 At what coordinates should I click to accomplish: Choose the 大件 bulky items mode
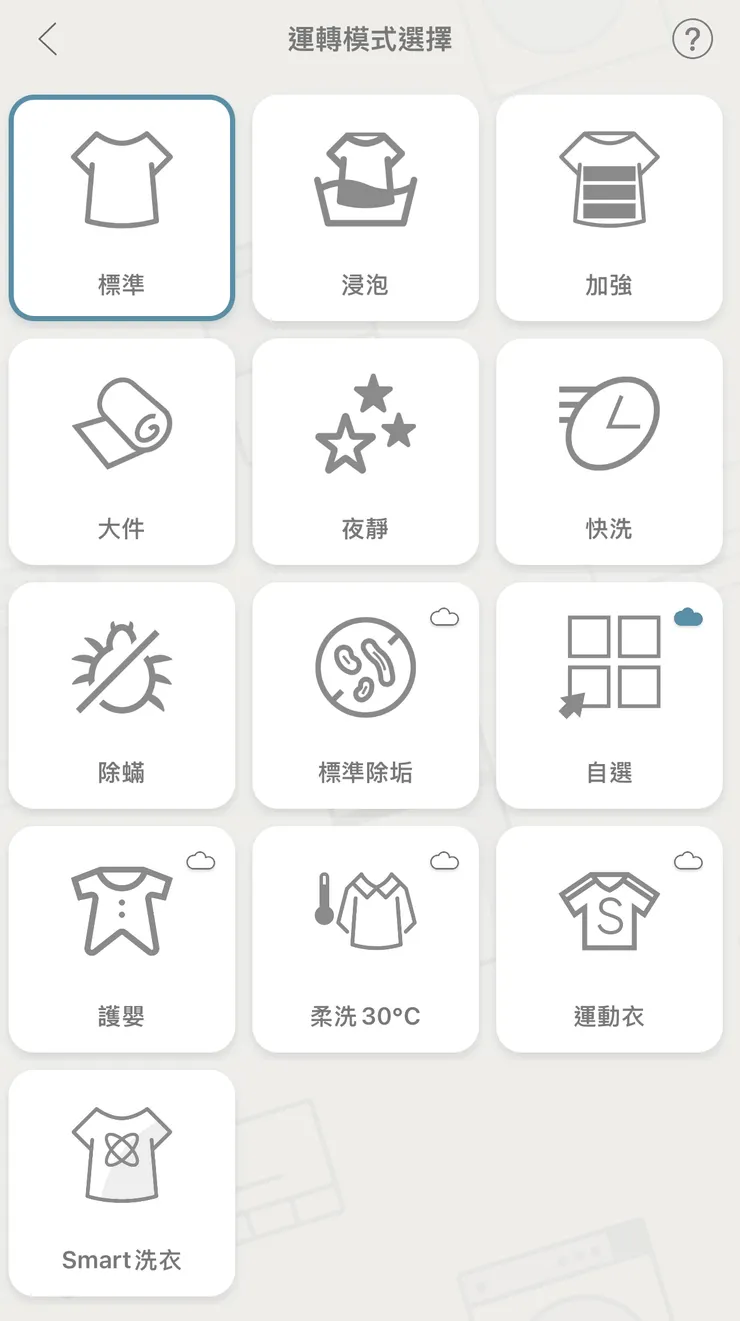point(122,450)
